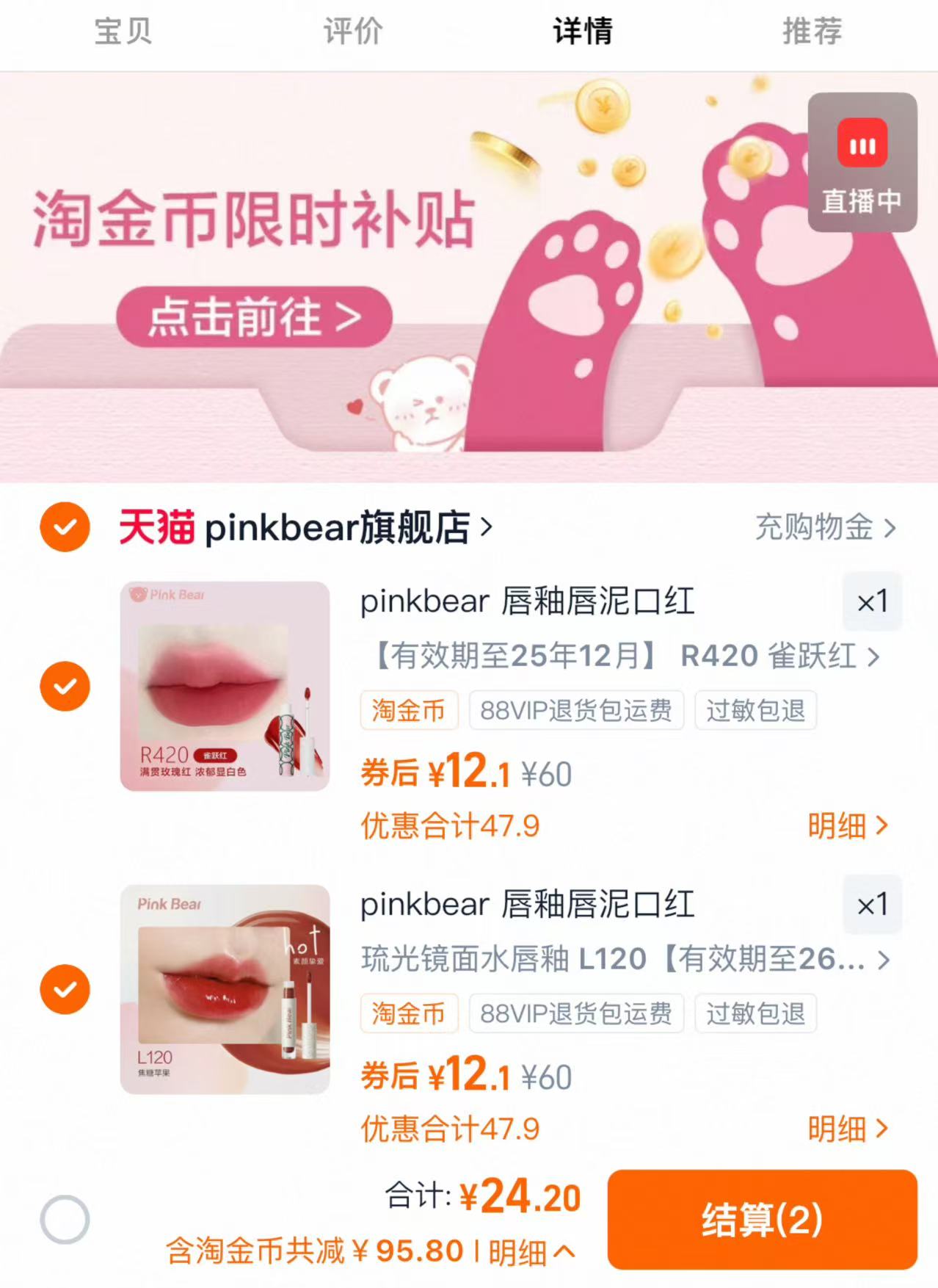Open 充购物金 top-up link
938x1288 pixels.
tap(825, 527)
